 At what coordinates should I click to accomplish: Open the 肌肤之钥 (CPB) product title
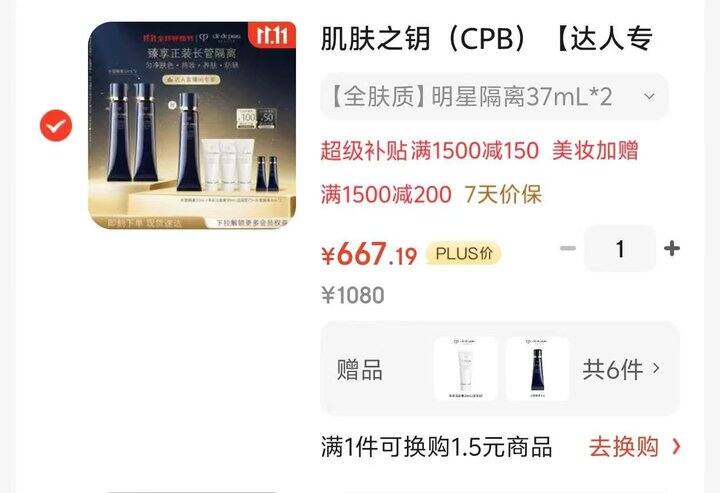coord(487,39)
